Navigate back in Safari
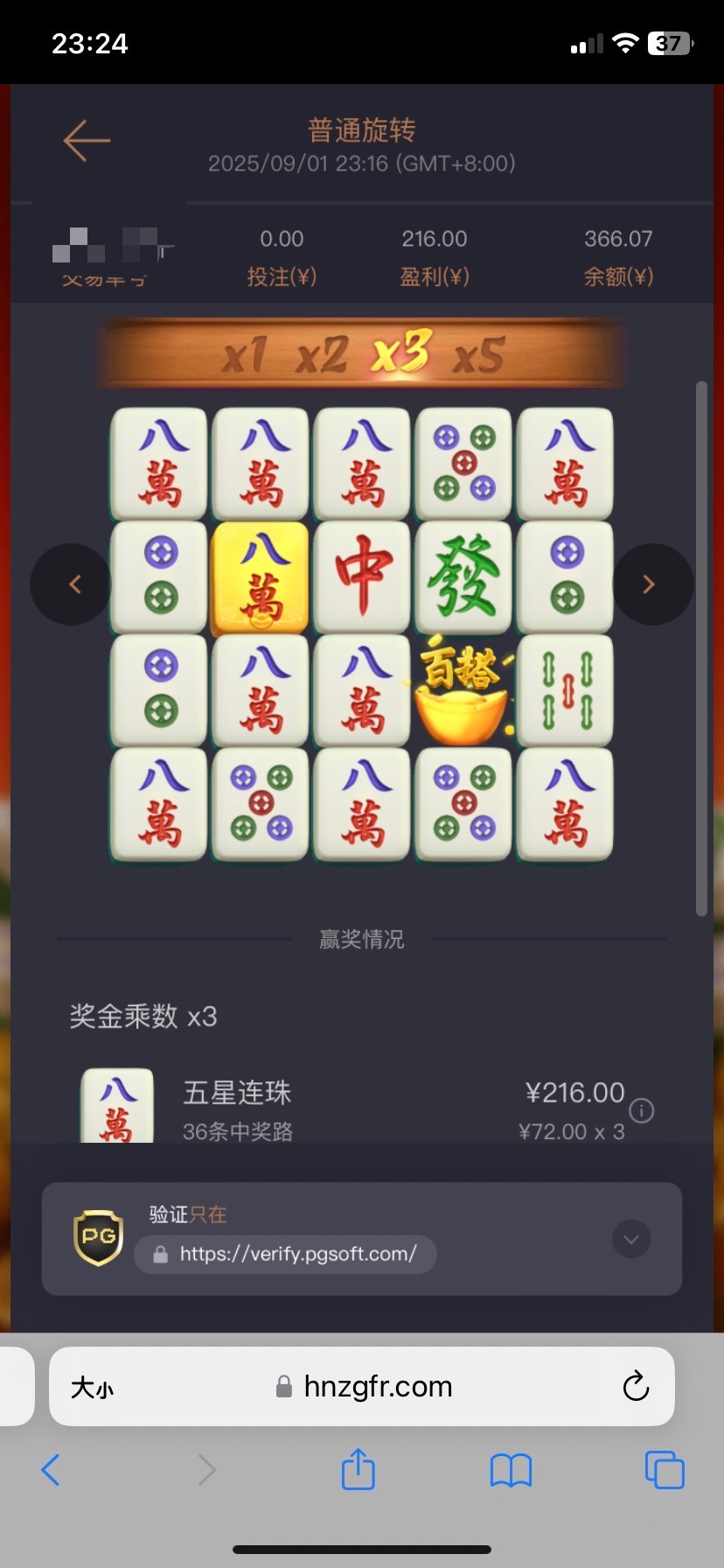This screenshot has height=1568, width=724. pos(51,1470)
